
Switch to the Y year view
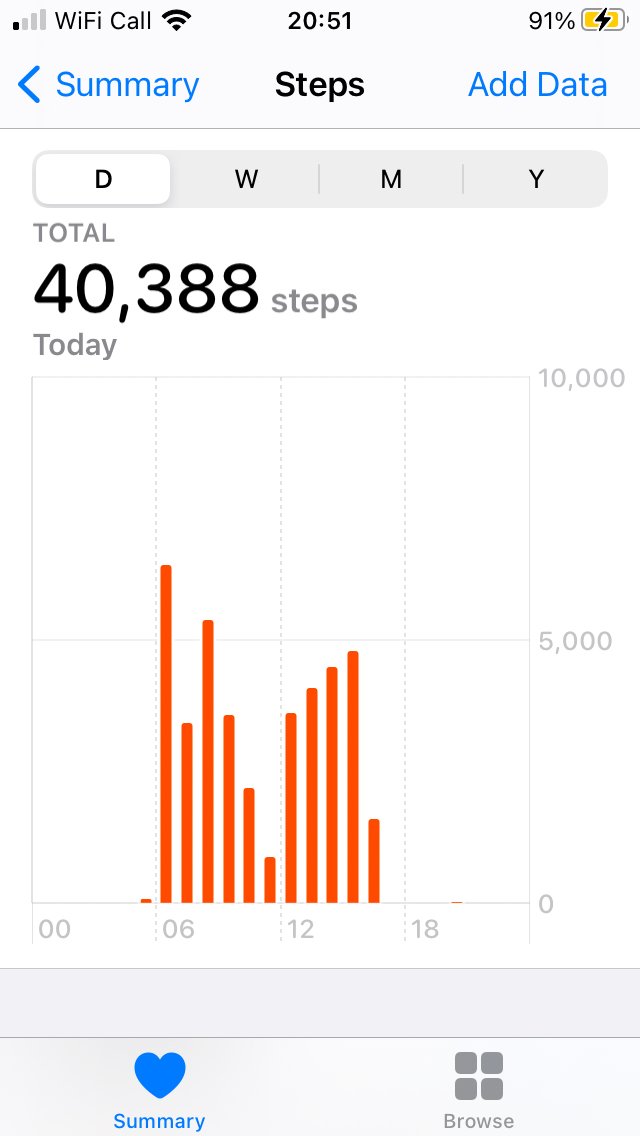tap(536, 179)
